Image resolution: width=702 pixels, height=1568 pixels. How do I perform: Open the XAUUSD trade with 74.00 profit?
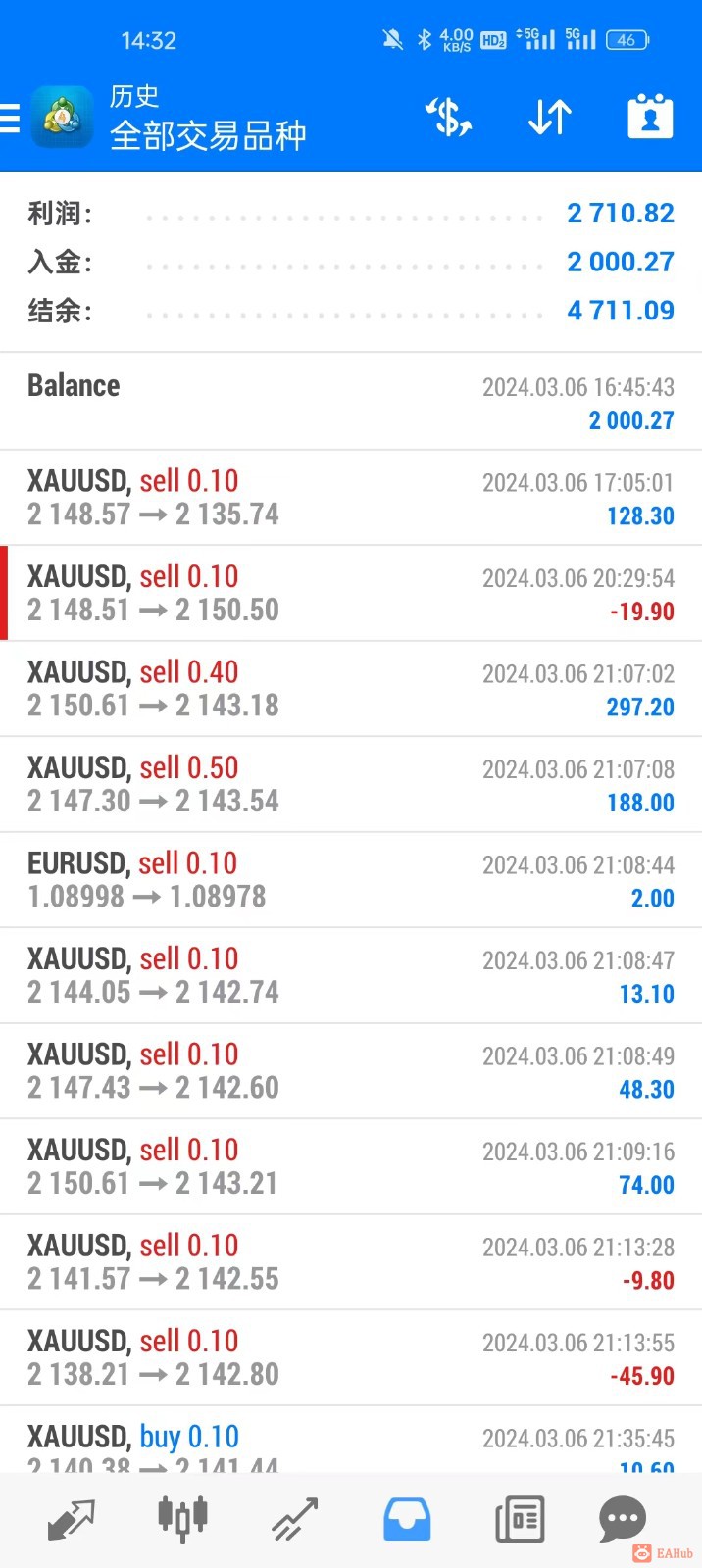tap(351, 1166)
